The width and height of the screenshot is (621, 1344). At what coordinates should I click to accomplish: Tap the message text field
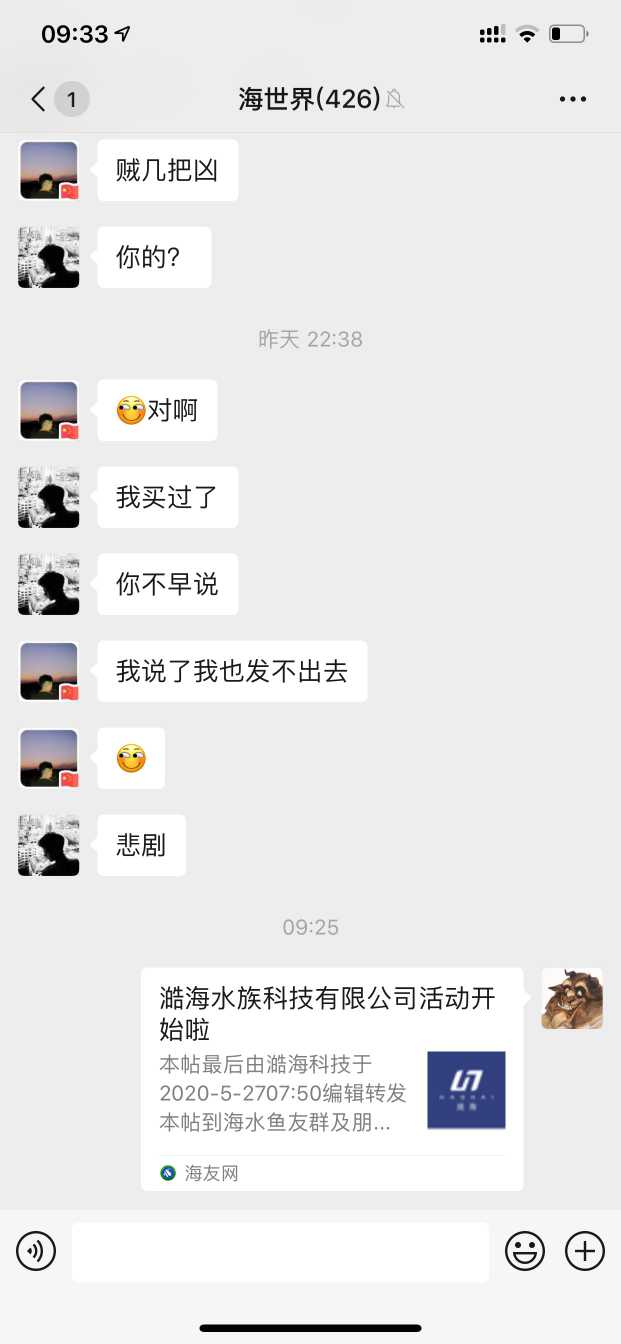click(x=280, y=1251)
